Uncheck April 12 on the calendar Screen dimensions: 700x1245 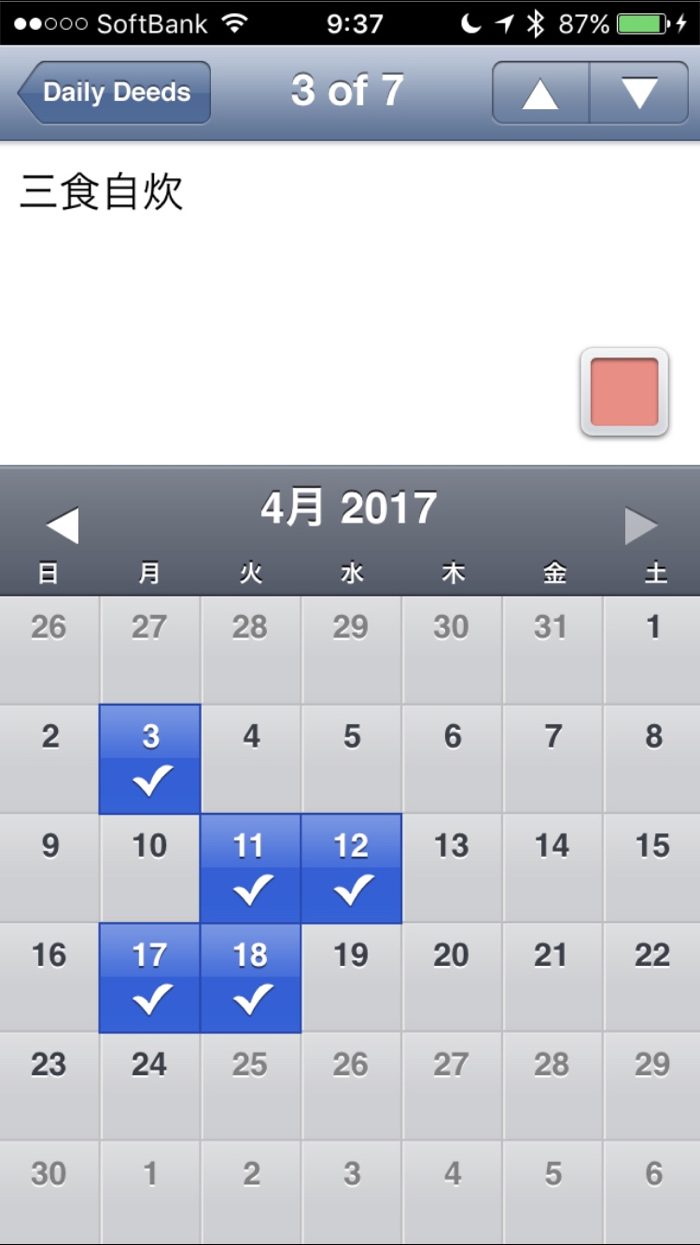tap(351, 868)
